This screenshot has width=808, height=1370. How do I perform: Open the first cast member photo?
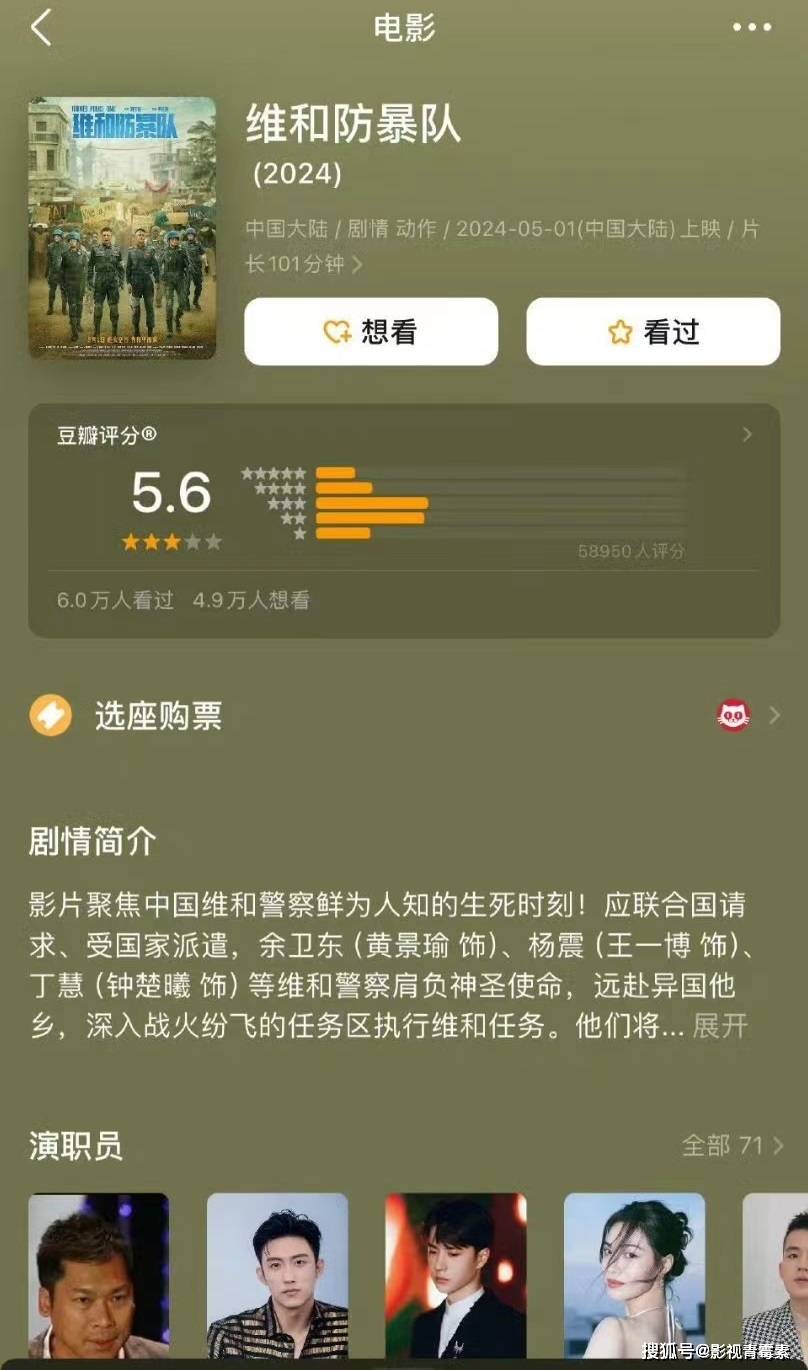pyautogui.click(x=98, y=1275)
